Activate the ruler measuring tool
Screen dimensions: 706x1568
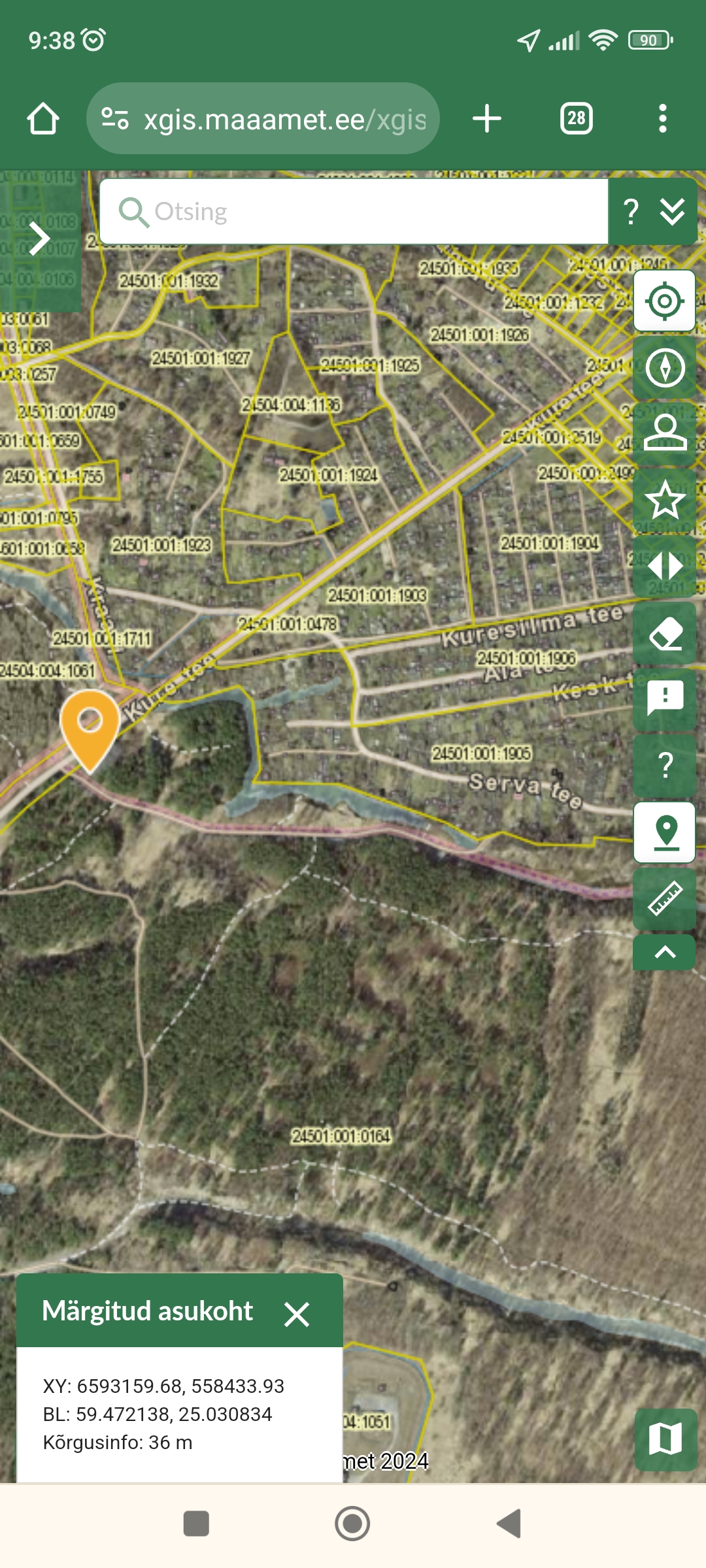tap(664, 898)
